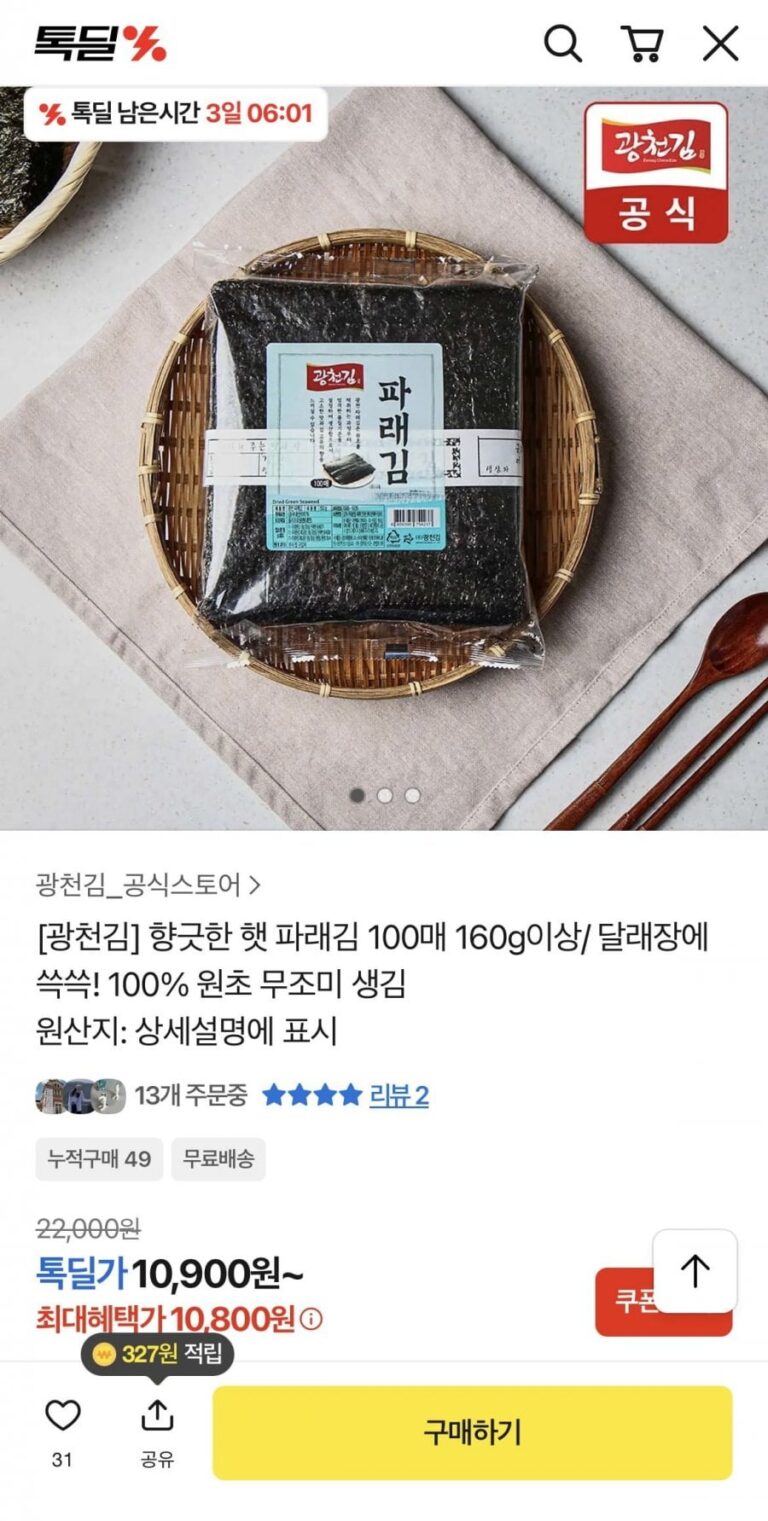Tap 구매하기 to buy the product
Screen dimensions: 768x1521
[x=472, y=1432]
